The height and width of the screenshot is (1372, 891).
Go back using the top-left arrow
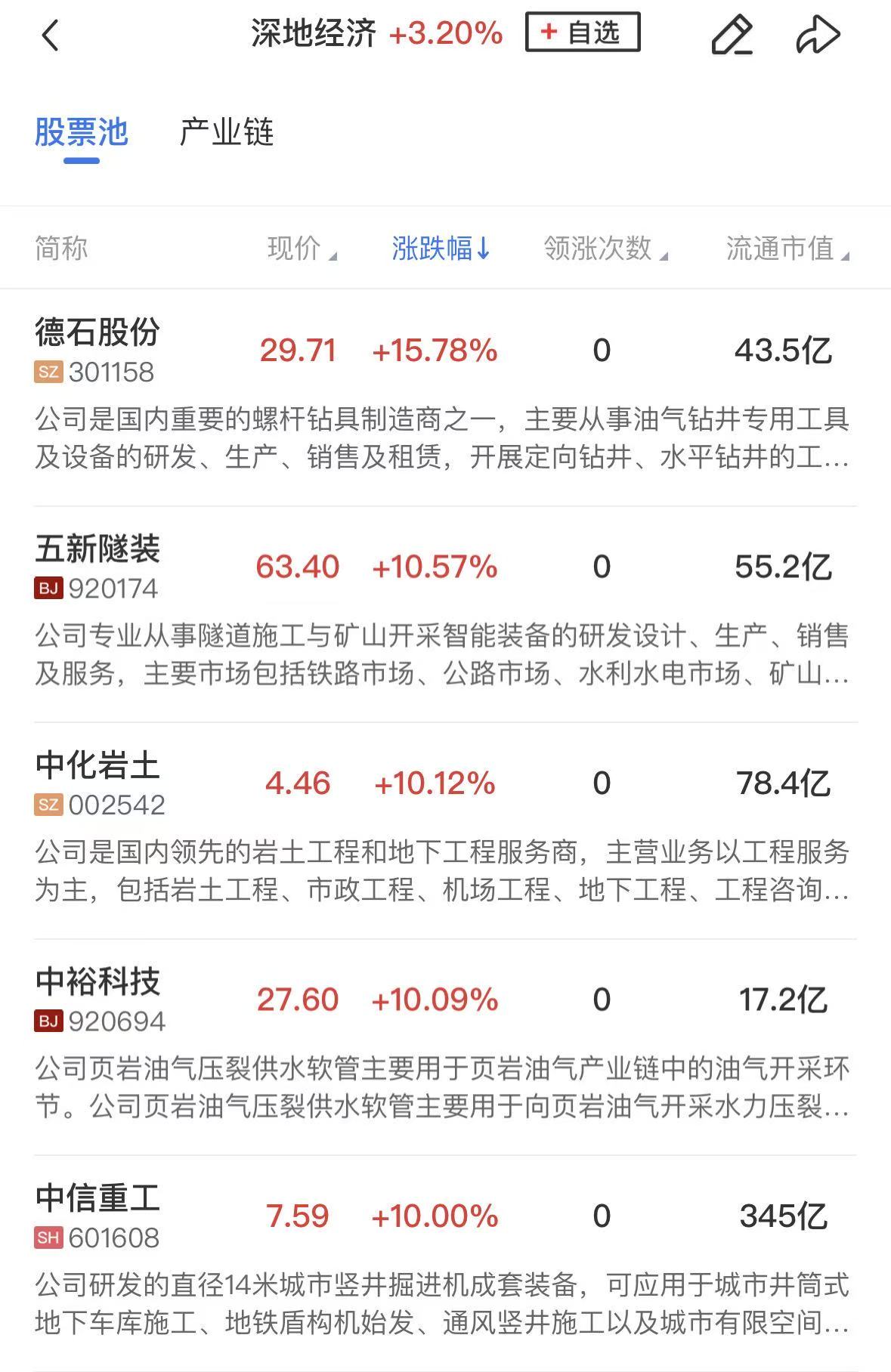51,35
